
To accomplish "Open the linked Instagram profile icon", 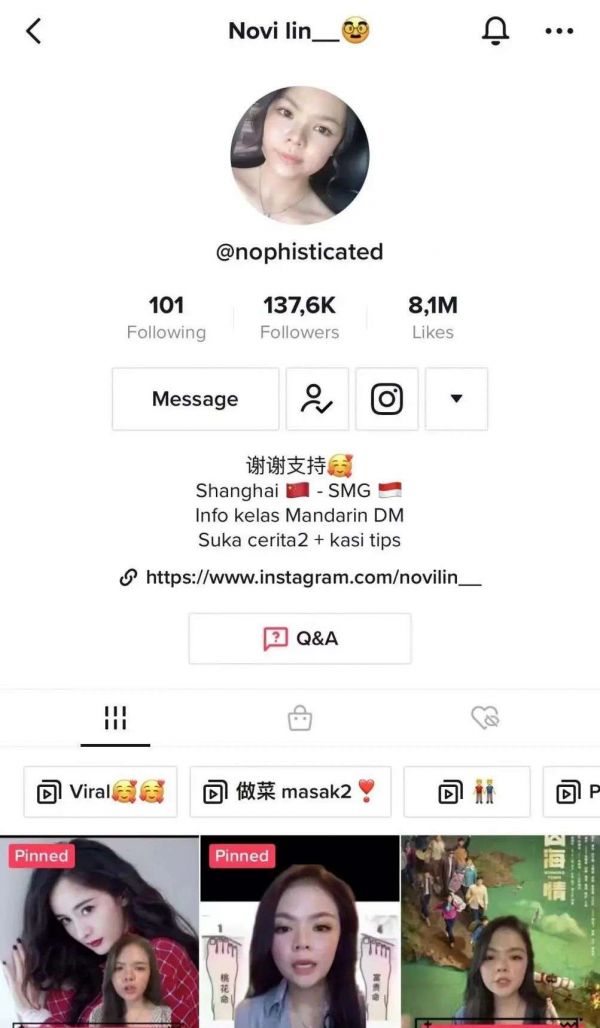I will [x=387, y=399].
